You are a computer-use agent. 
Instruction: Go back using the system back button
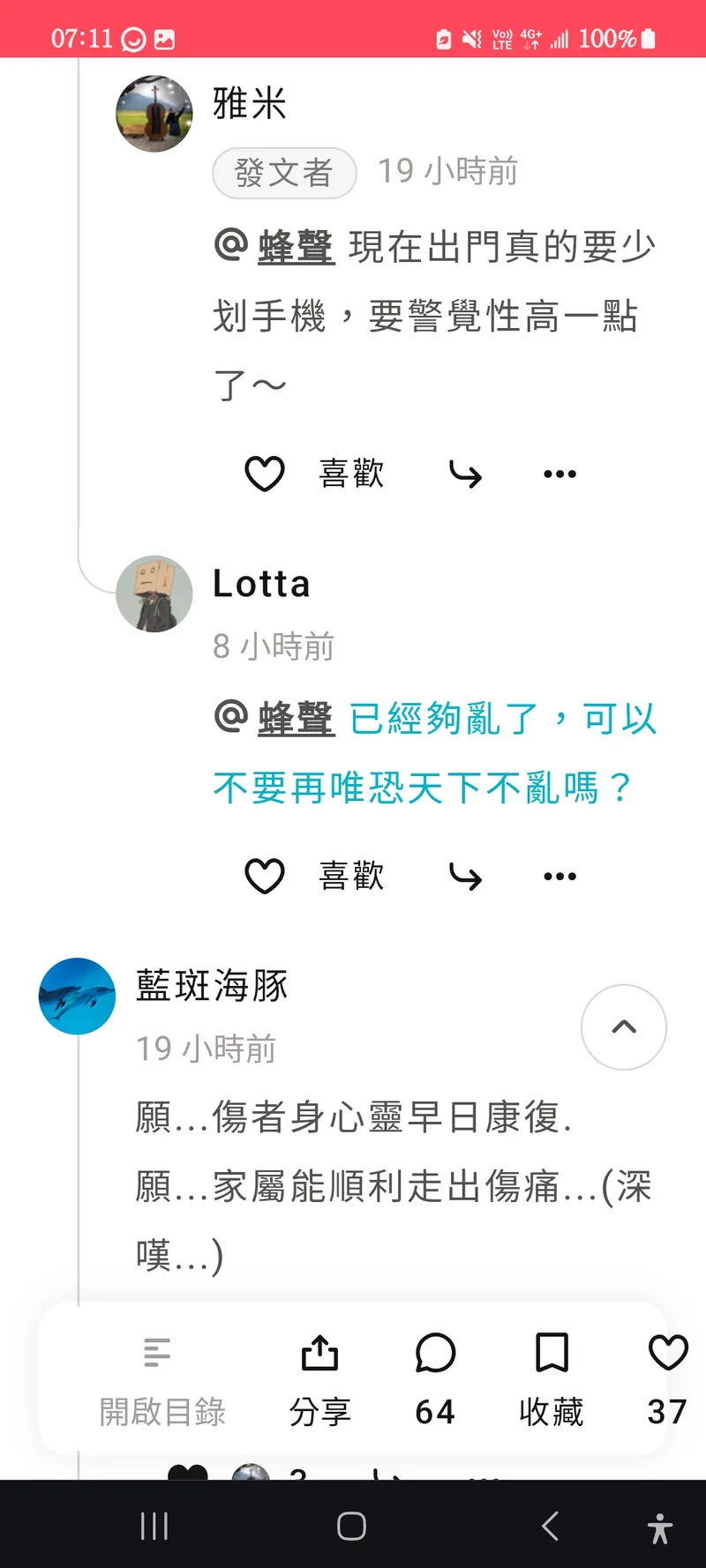click(550, 1526)
